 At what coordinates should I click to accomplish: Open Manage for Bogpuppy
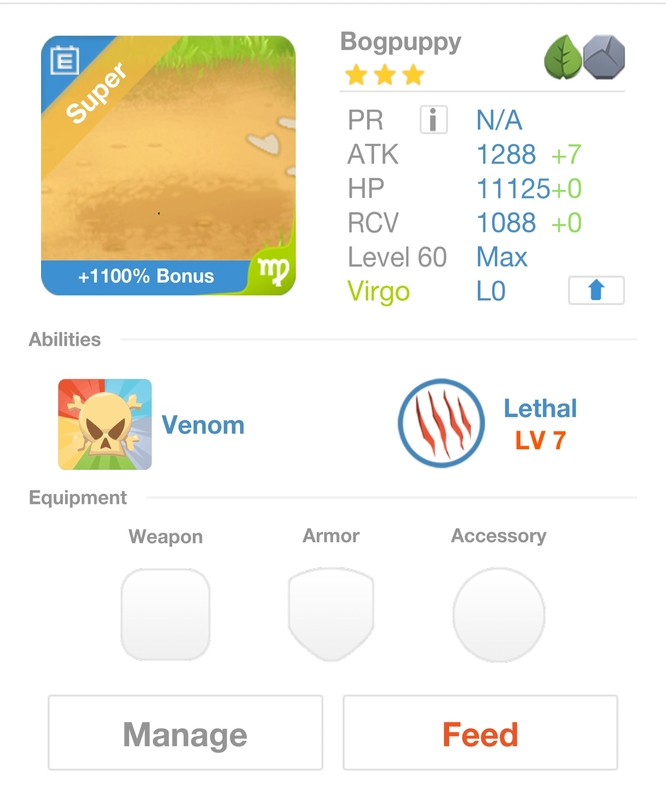point(186,735)
